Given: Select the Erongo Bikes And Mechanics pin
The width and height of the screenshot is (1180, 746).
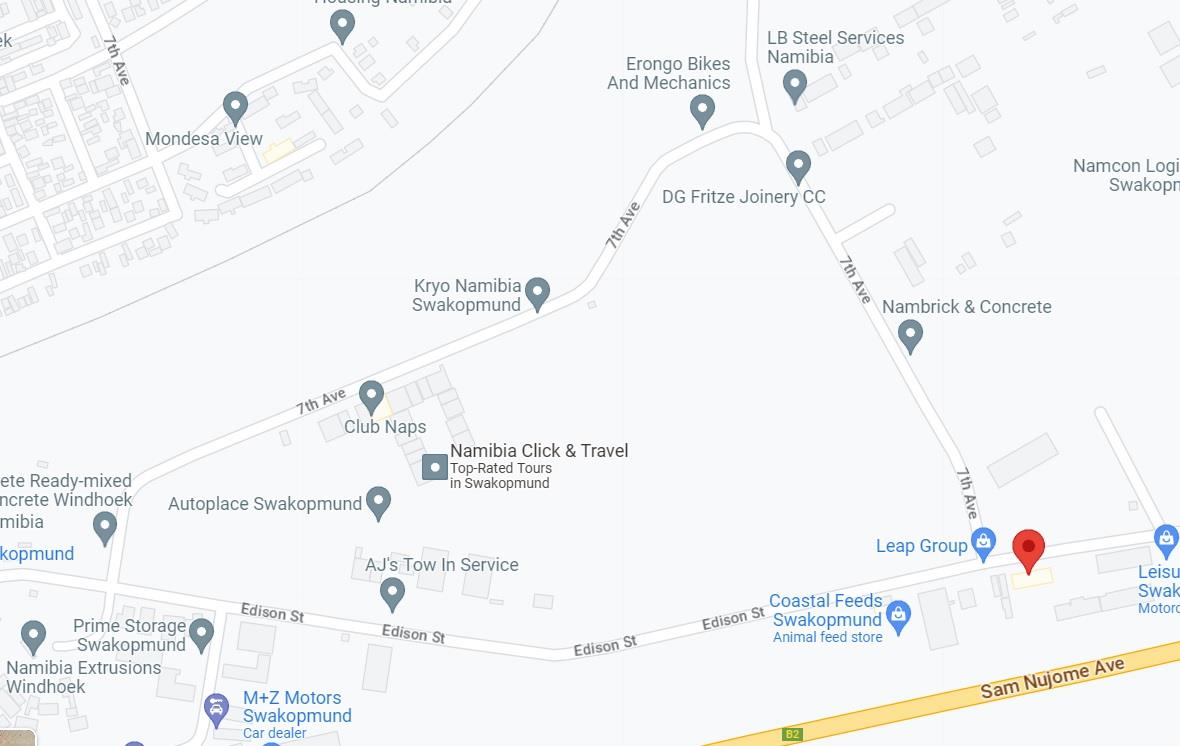Looking at the screenshot, I should point(703,109).
